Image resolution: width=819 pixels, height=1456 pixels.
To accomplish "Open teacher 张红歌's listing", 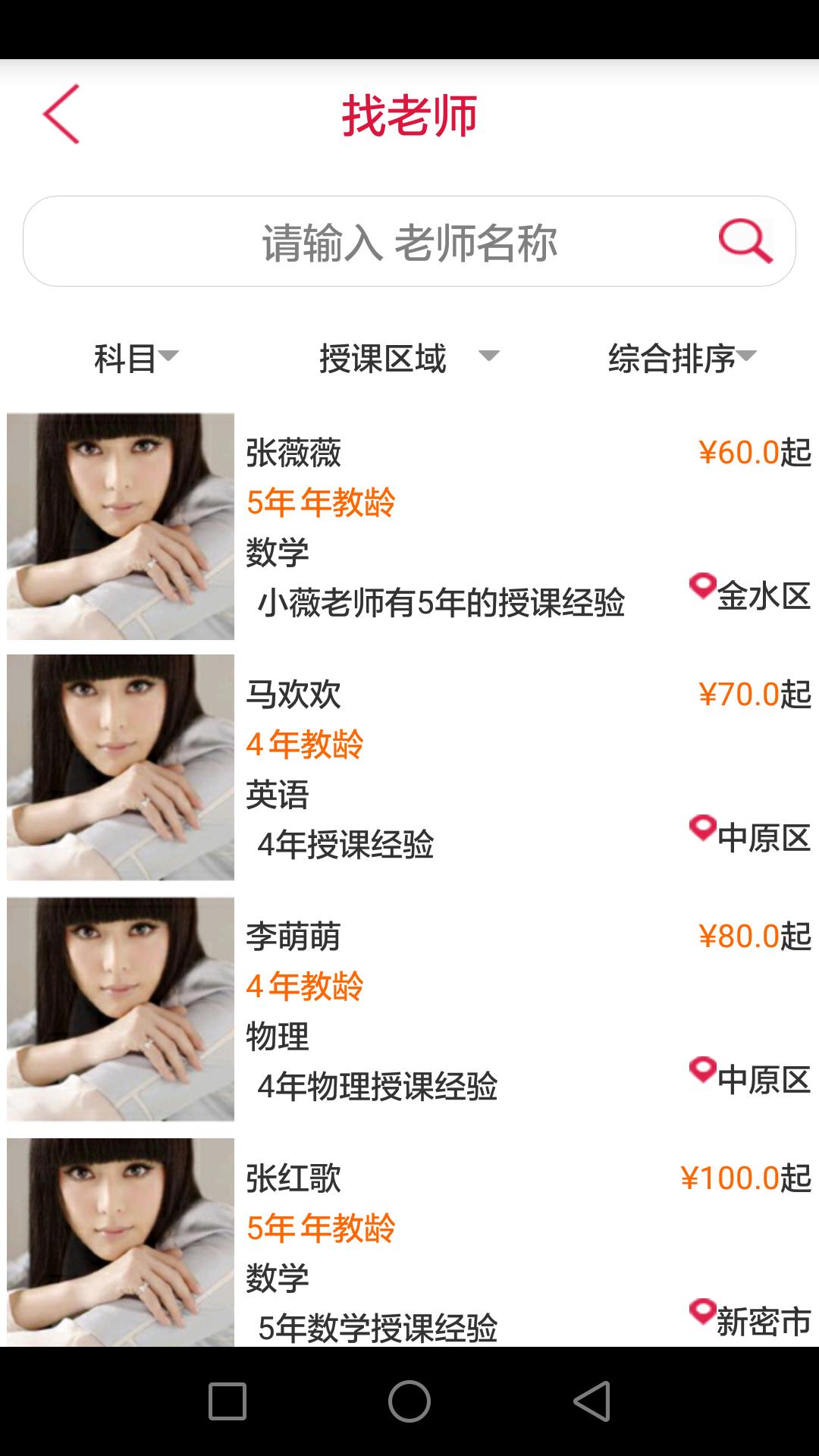I will (x=409, y=1244).
